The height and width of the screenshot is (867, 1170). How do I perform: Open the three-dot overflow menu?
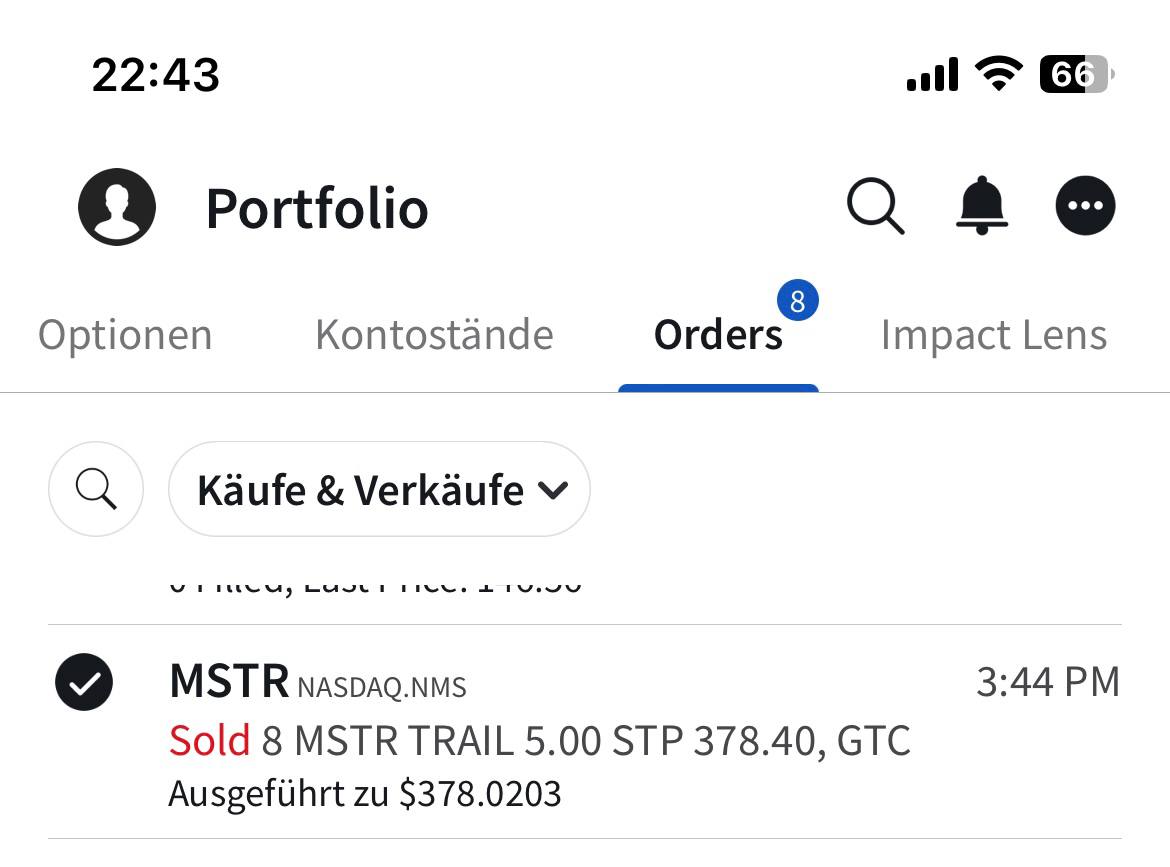[1086, 207]
